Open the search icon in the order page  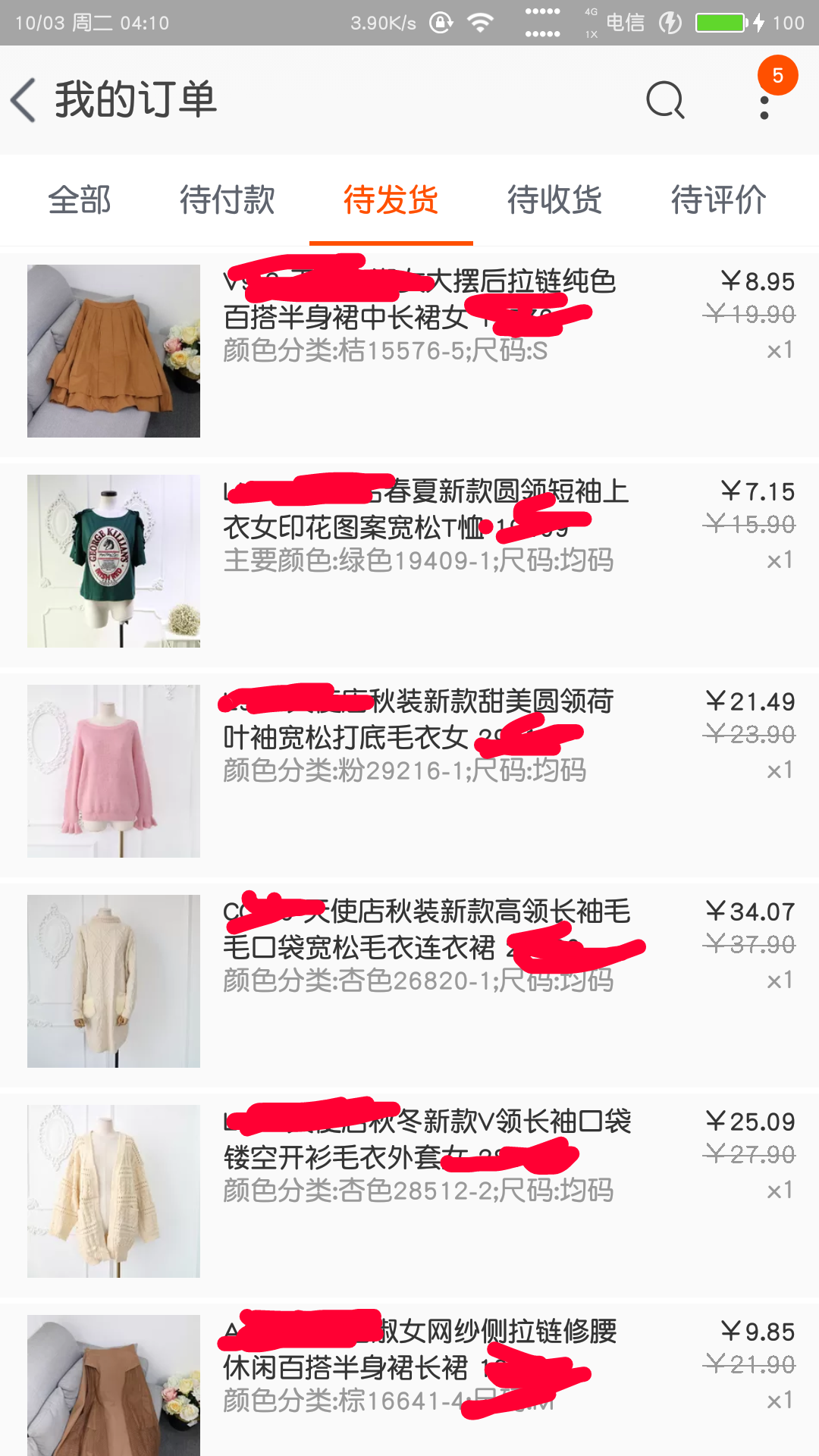point(664,101)
